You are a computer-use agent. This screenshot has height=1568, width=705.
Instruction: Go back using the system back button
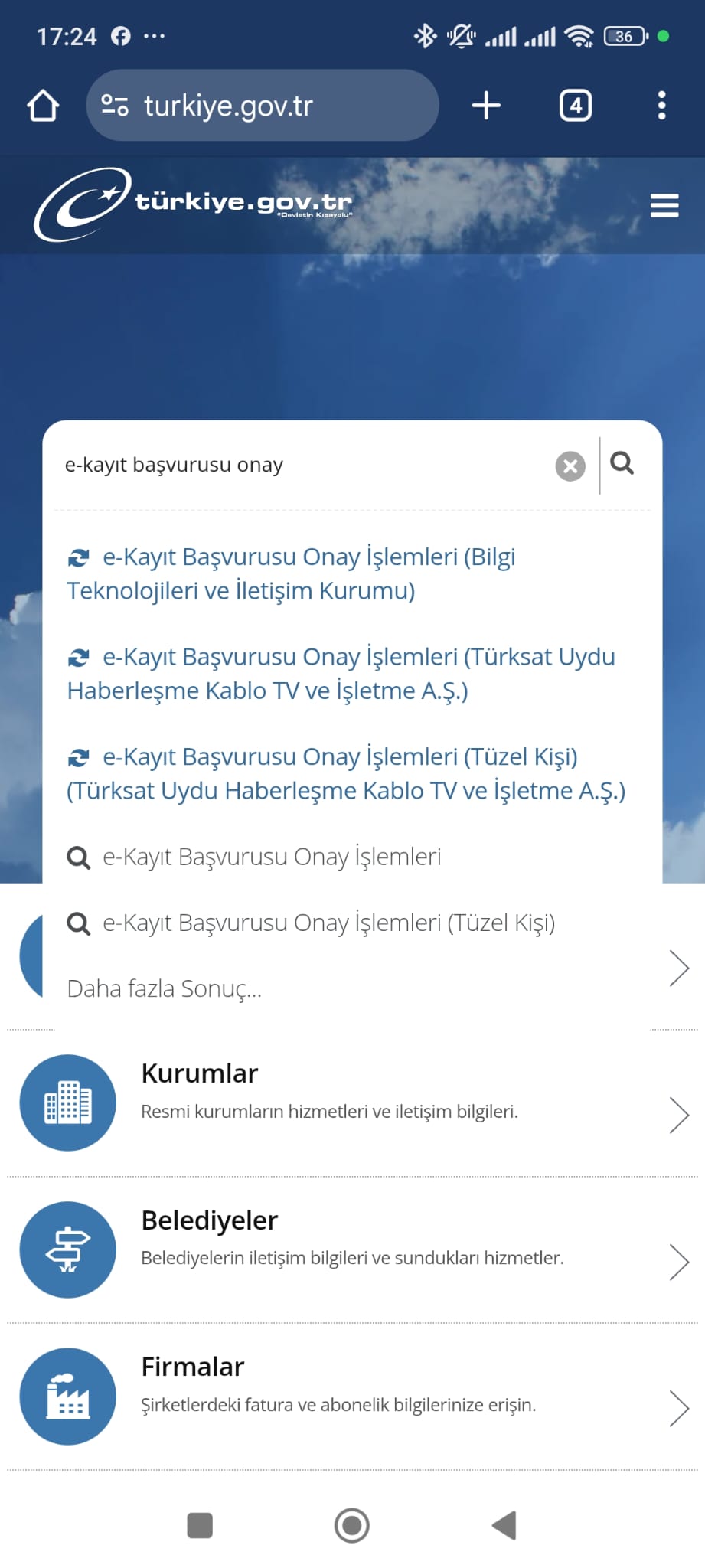coord(504,1525)
